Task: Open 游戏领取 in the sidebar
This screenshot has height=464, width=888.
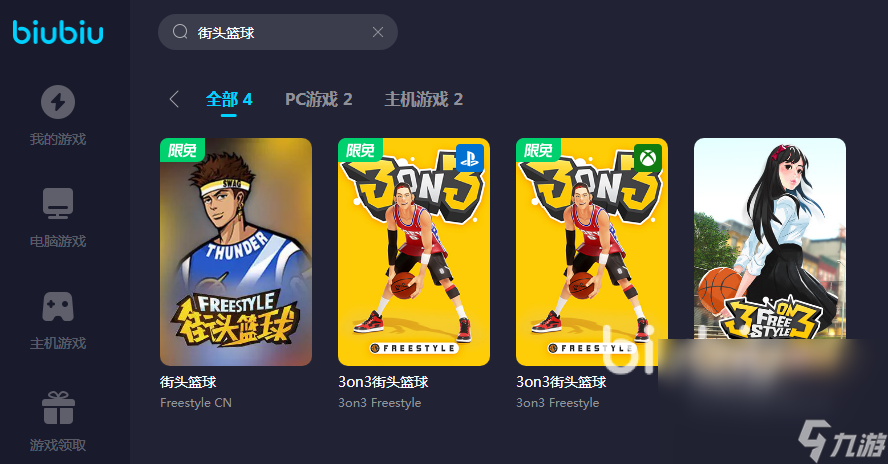Action: (x=58, y=422)
